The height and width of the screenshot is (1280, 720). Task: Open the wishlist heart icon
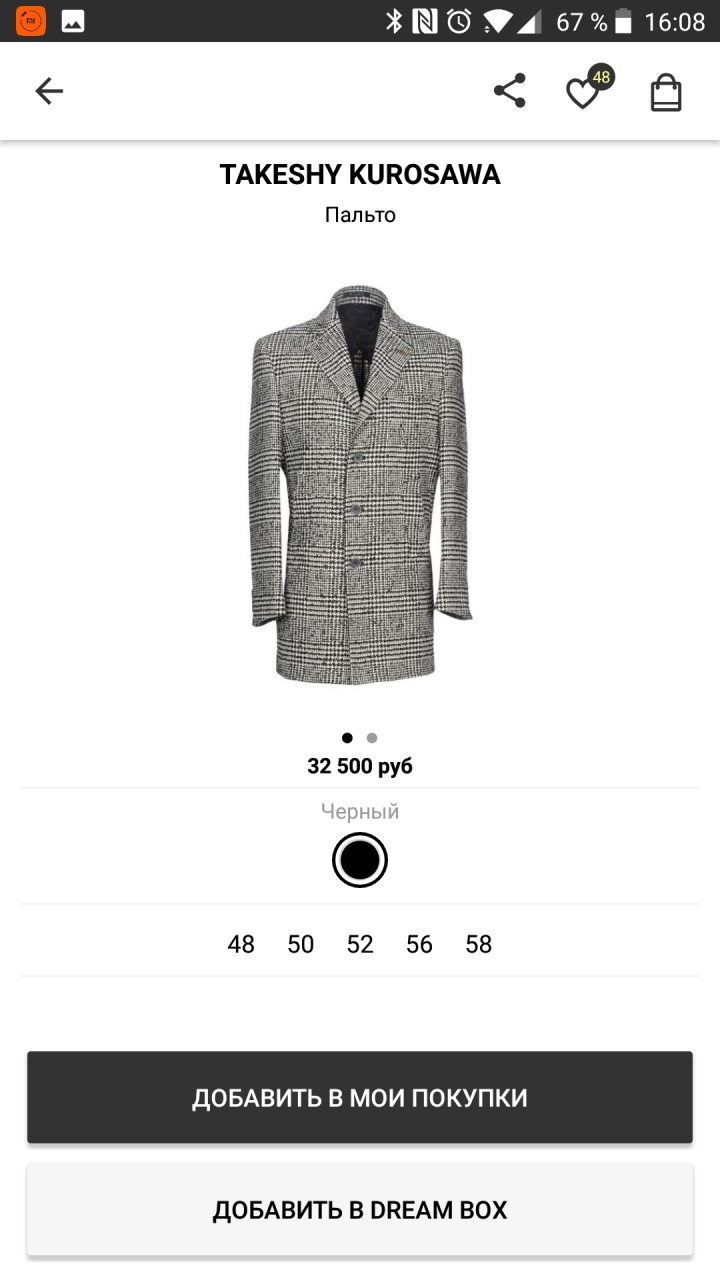point(582,94)
